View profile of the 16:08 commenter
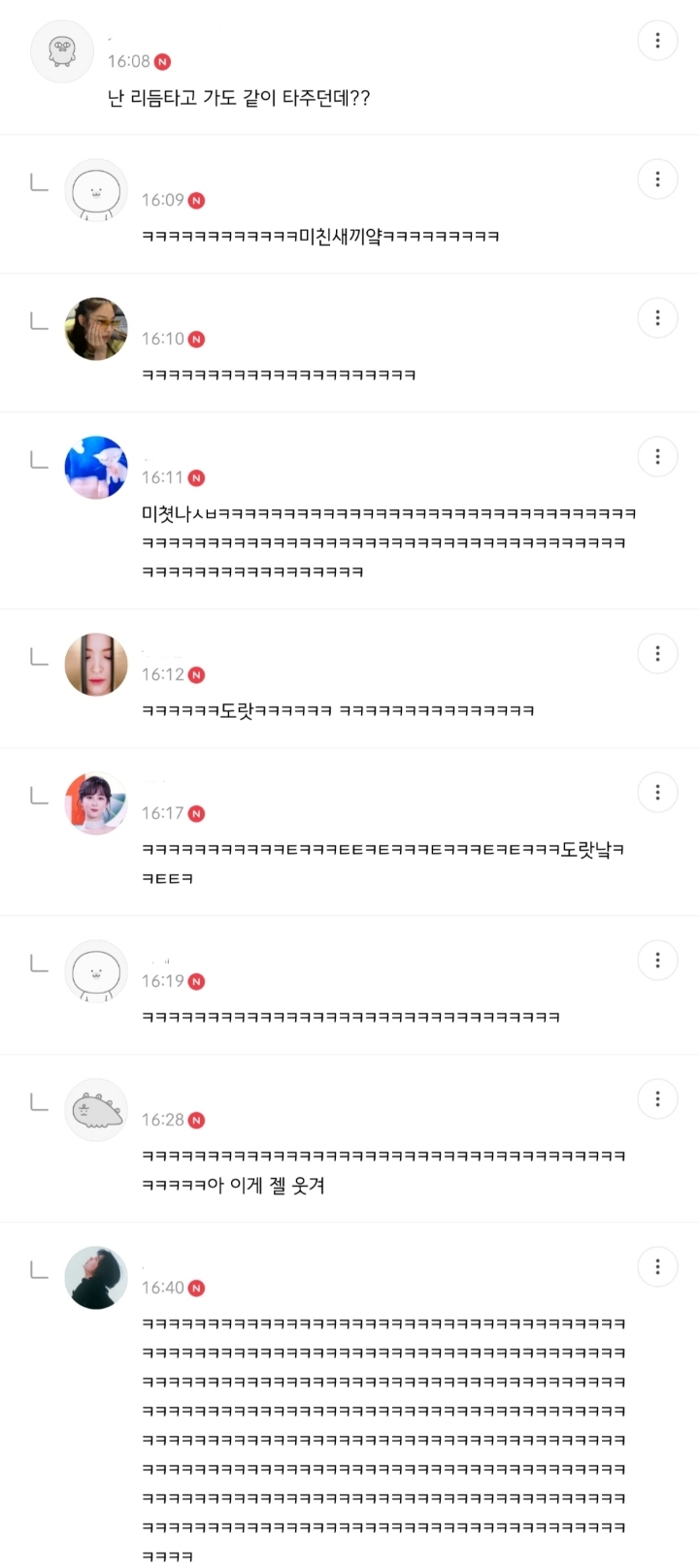 (x=62, y=50)
